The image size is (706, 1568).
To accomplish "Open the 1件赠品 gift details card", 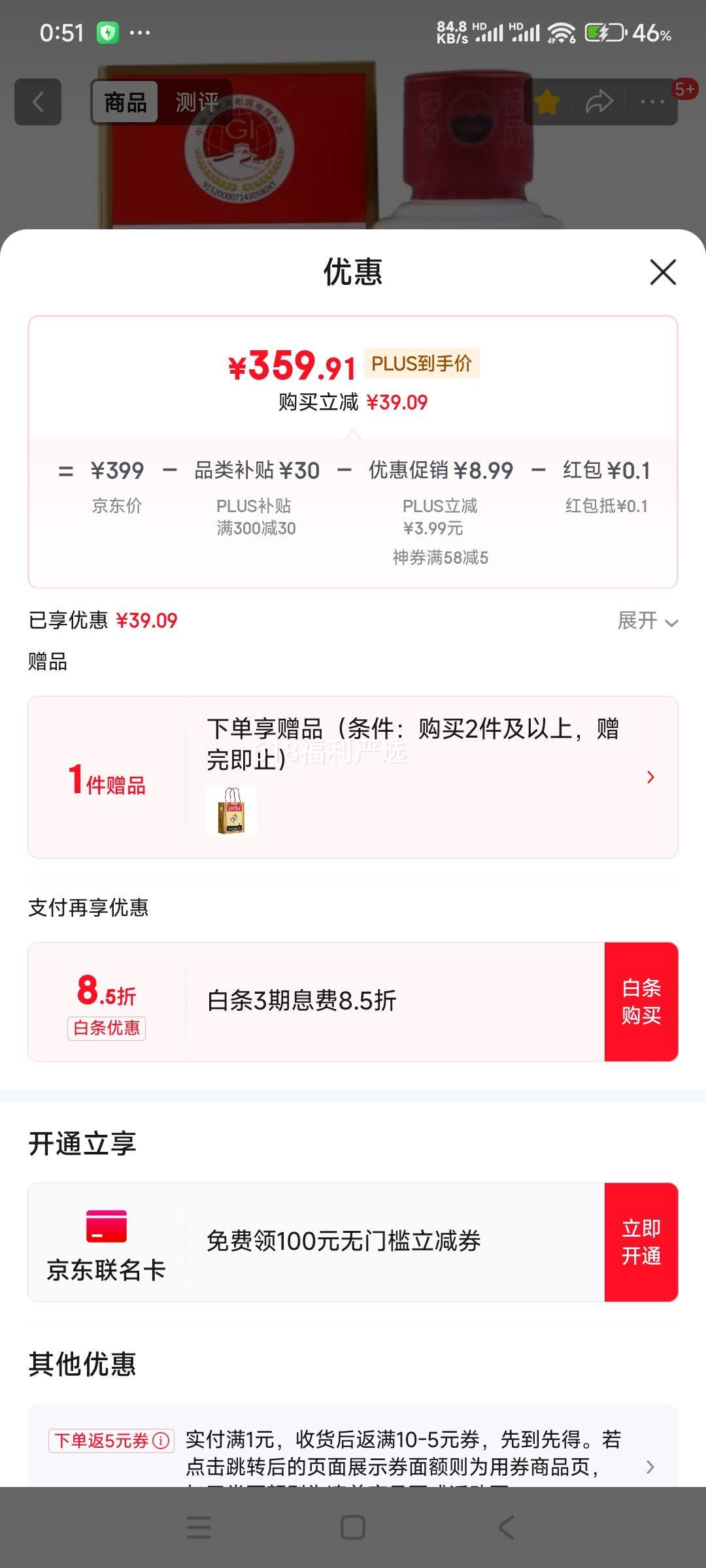I will click(x=353, y=777).
